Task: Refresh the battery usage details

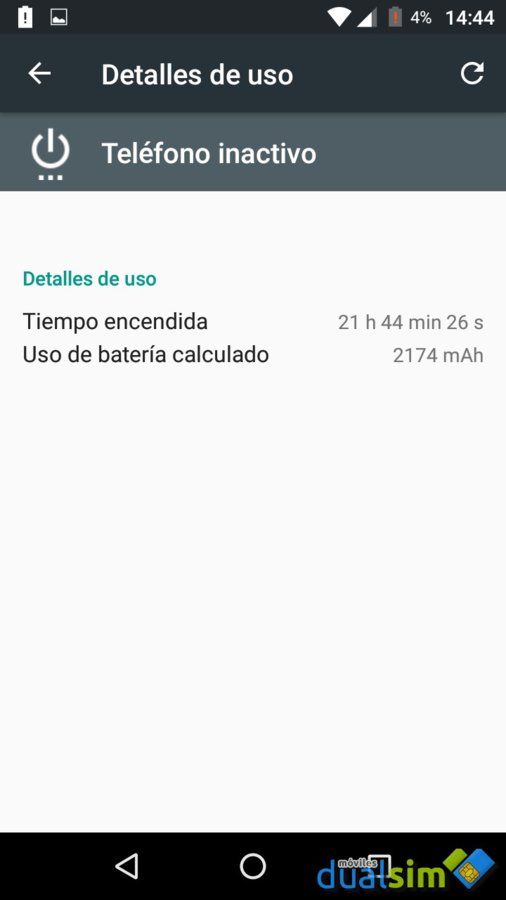Action: pyautogui.click(x=472, y=73)
